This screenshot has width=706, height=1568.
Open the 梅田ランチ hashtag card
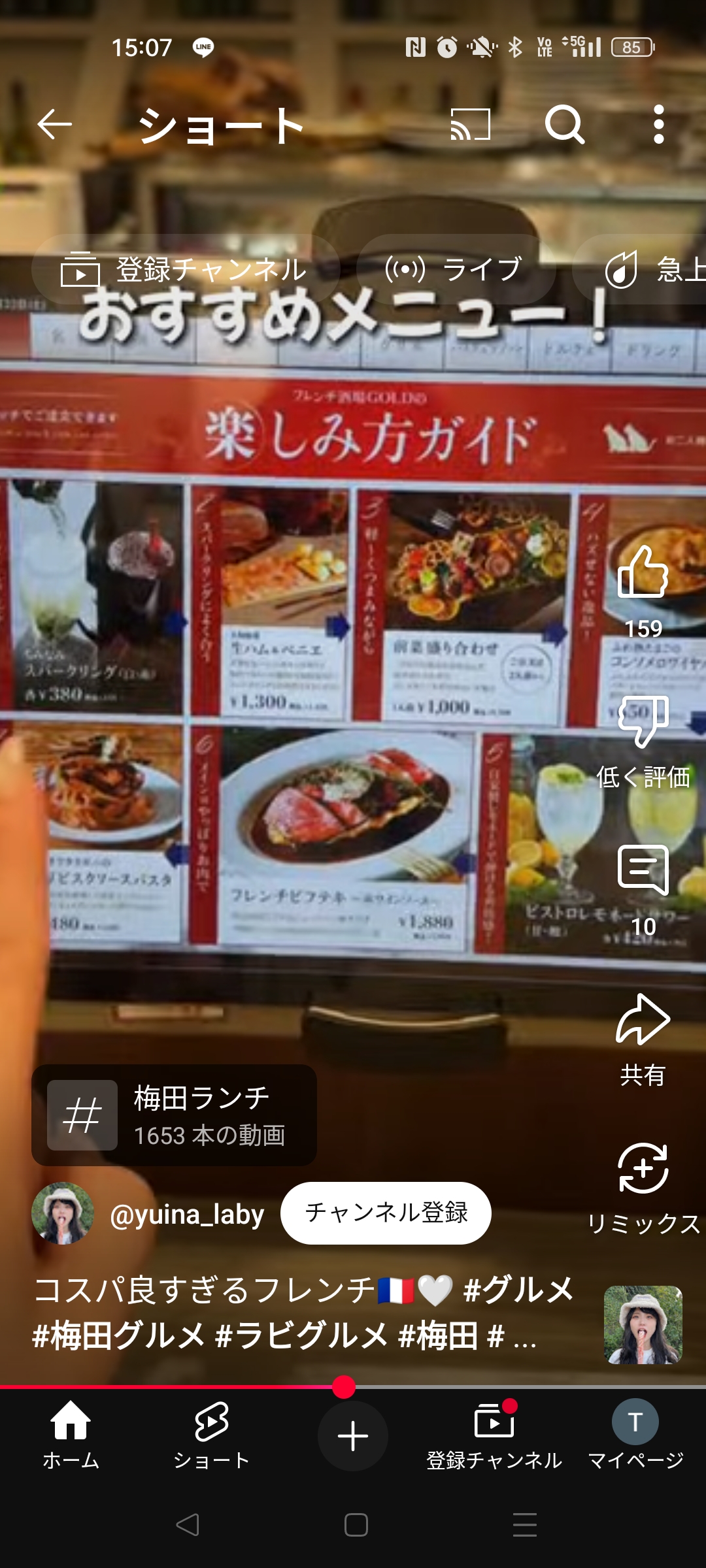174,1115
